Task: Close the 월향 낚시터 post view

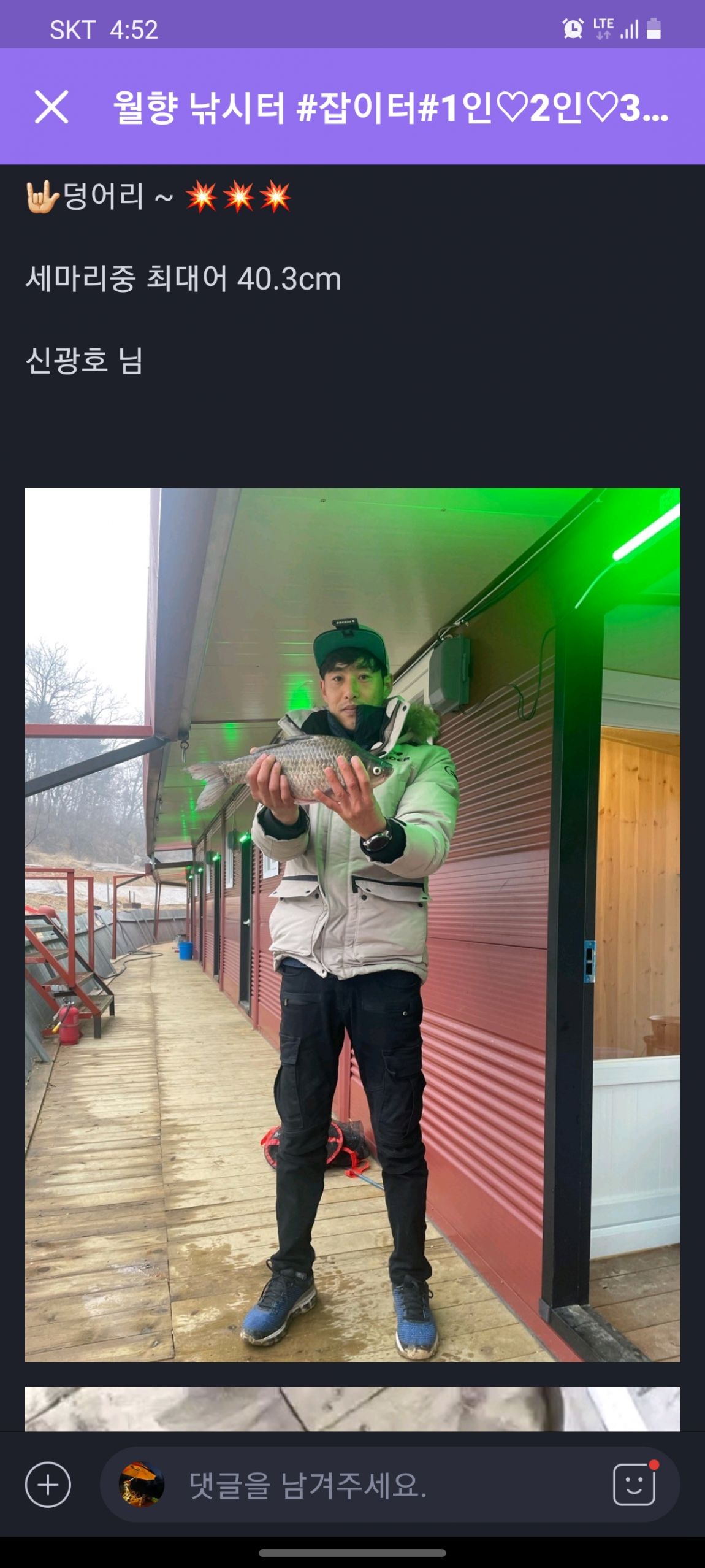Action: [51, 107]
